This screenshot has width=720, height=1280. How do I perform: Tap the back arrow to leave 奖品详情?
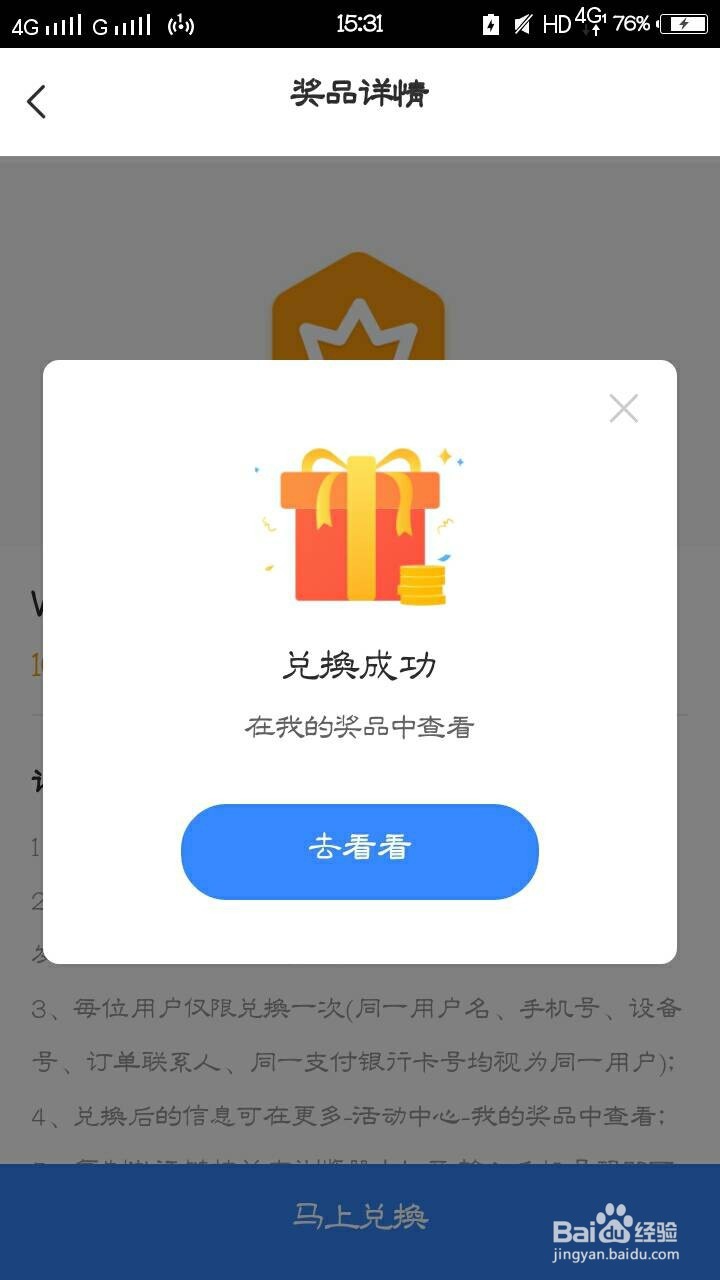[x=36, y=101]
